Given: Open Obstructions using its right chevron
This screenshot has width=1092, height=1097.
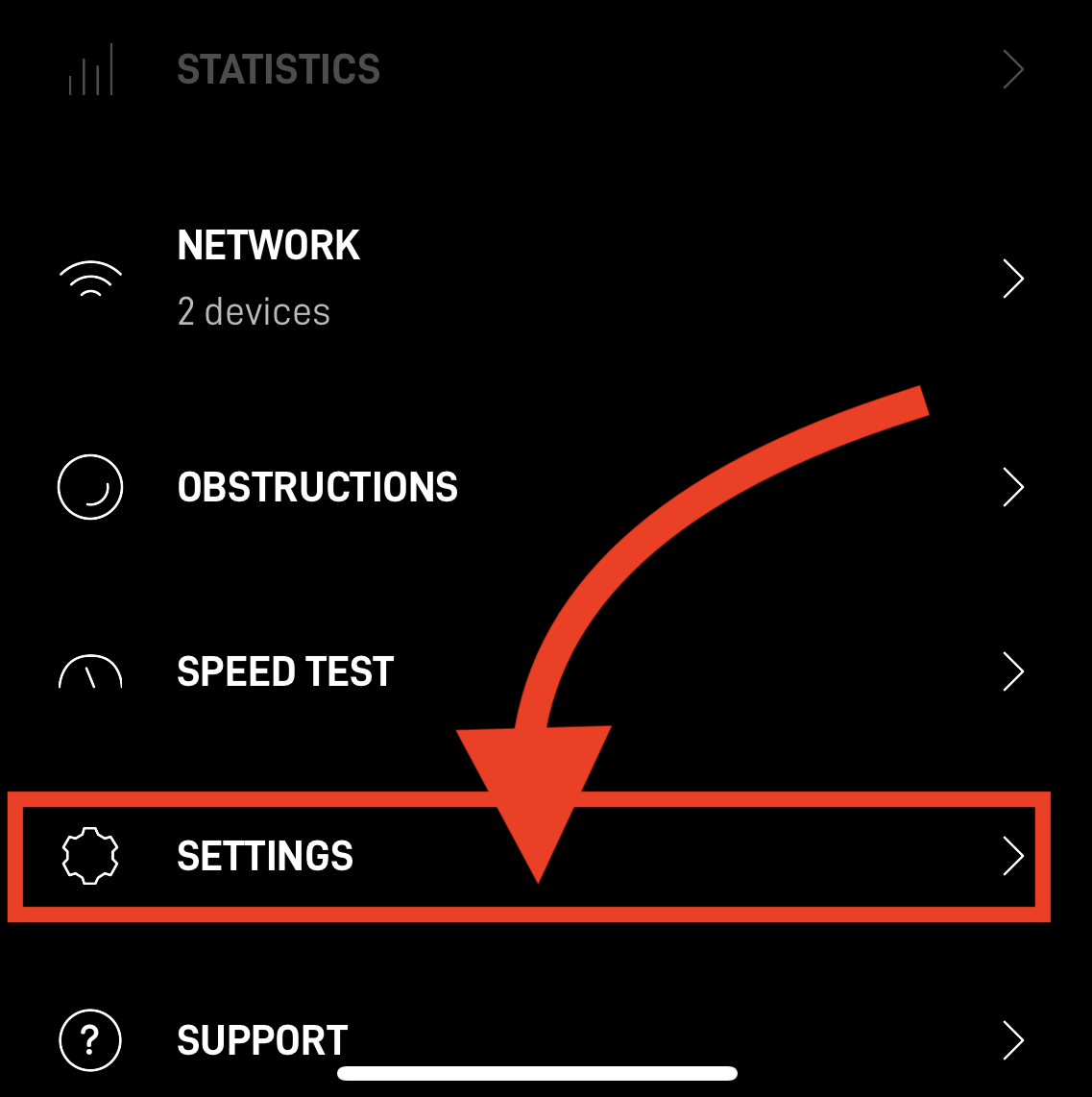Looking at the screenshot, I should point(1014,487).
